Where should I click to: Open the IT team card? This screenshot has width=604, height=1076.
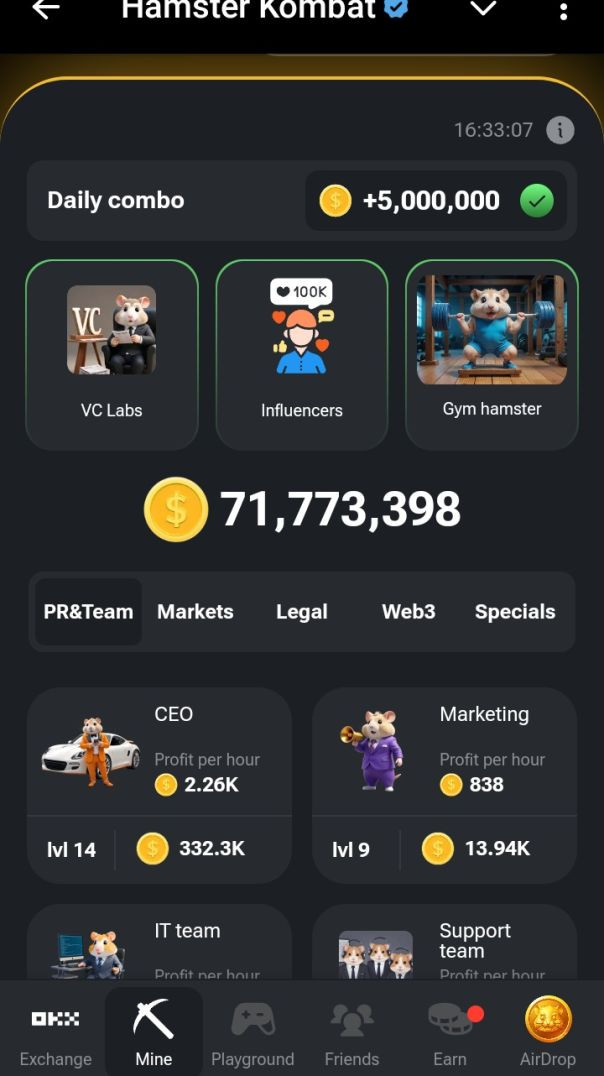(x=159, y=945)
